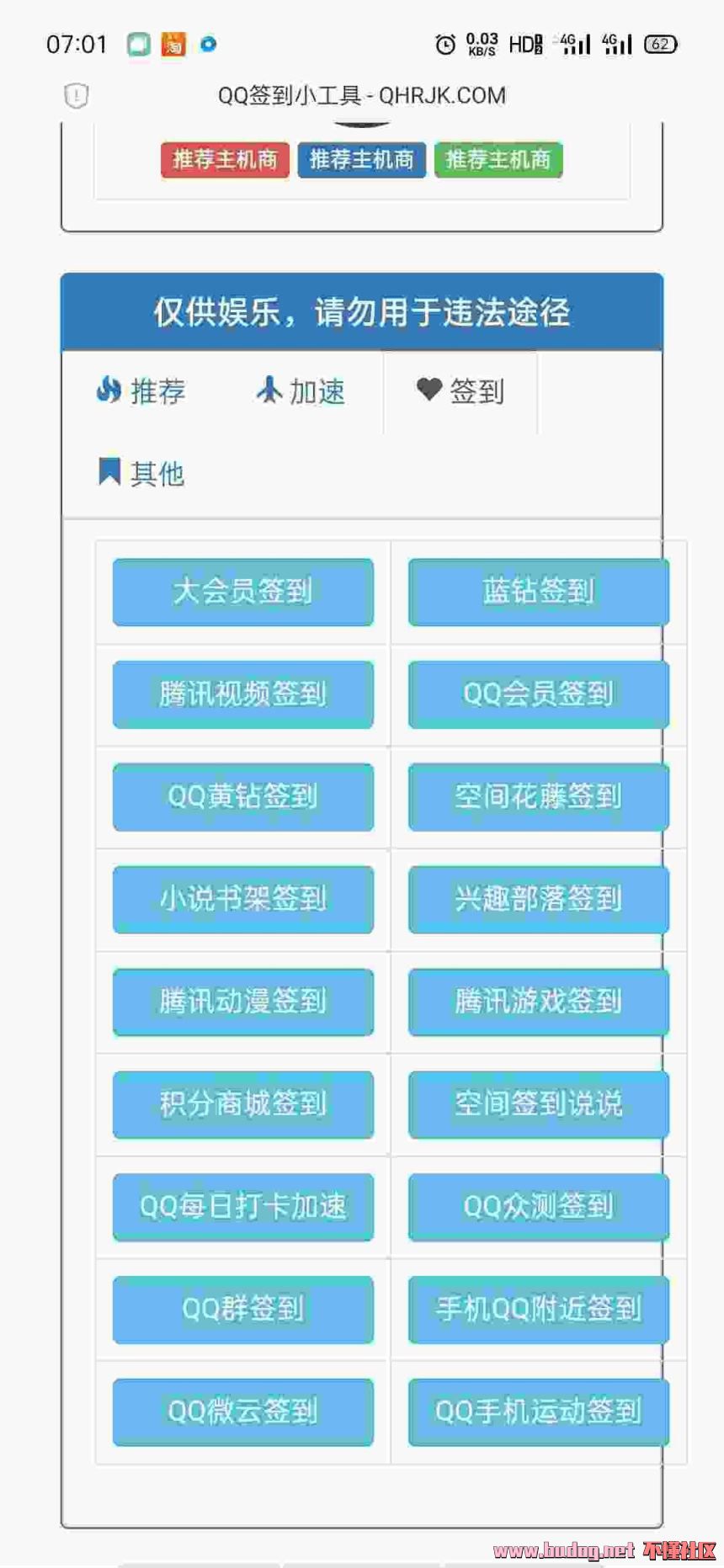The width and height of the screenshot is (724, 1568).
Task: Open site security shield icon
Action: pyautogui.click(x=76, y=96)
